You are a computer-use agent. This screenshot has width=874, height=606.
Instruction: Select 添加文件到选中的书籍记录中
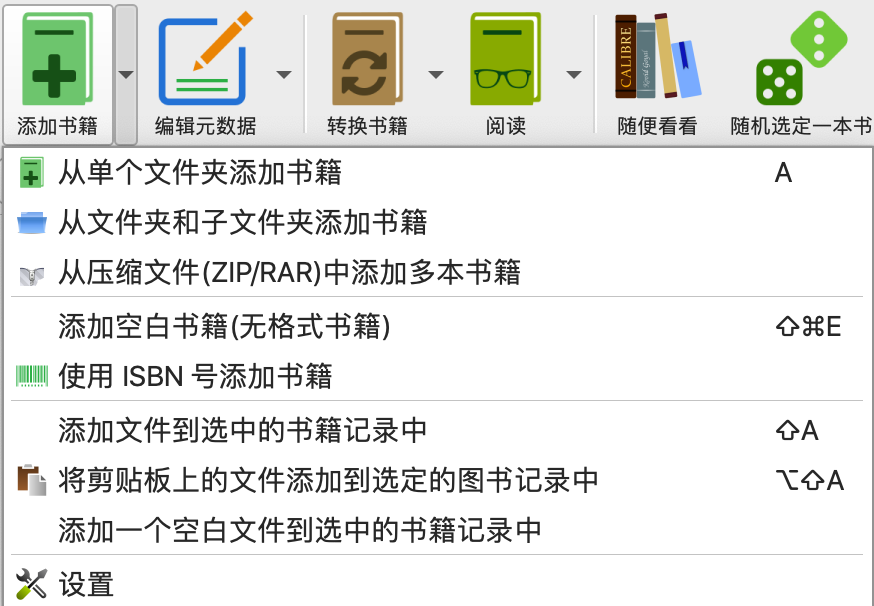(243, 431)
